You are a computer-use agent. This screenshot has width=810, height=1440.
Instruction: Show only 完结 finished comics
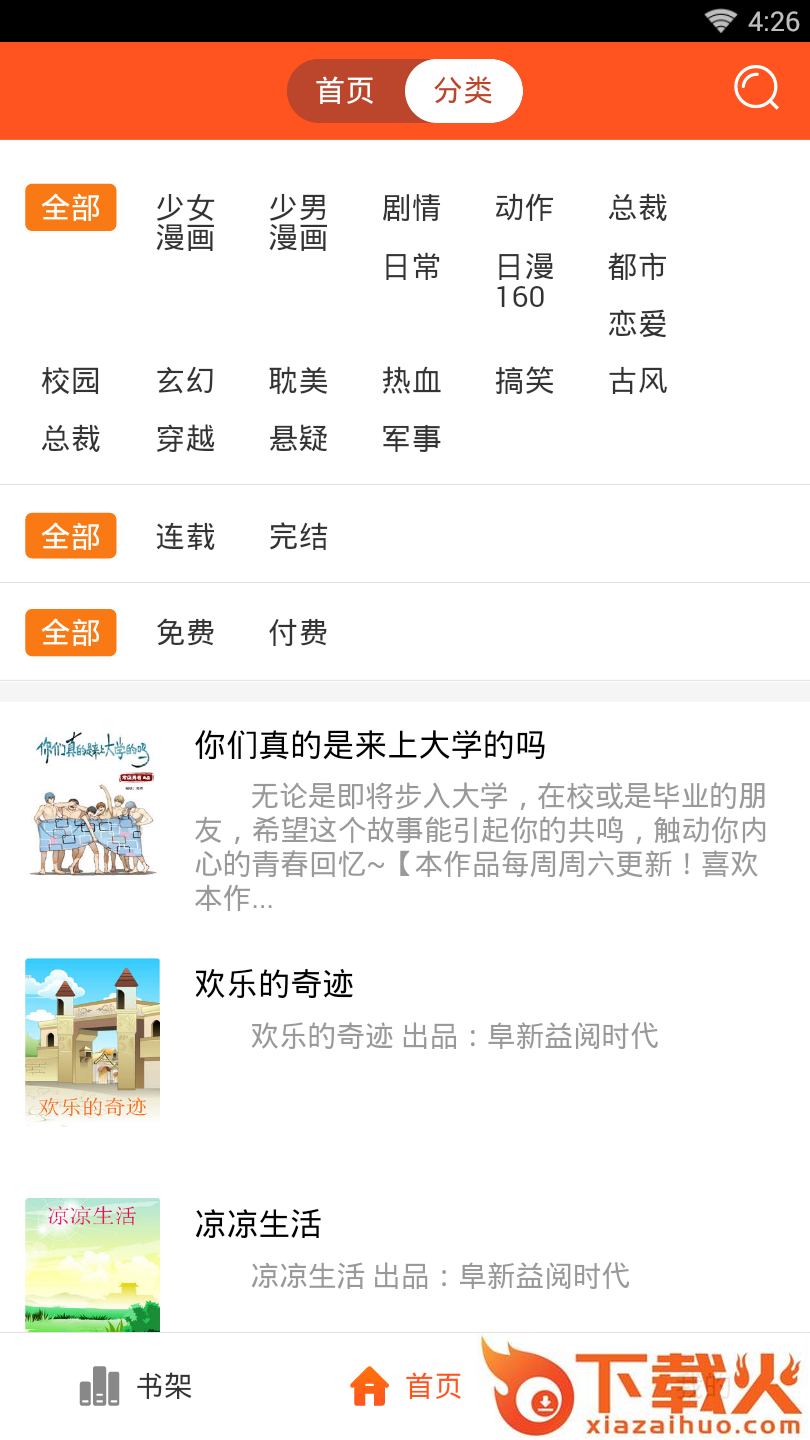point(298,537)
